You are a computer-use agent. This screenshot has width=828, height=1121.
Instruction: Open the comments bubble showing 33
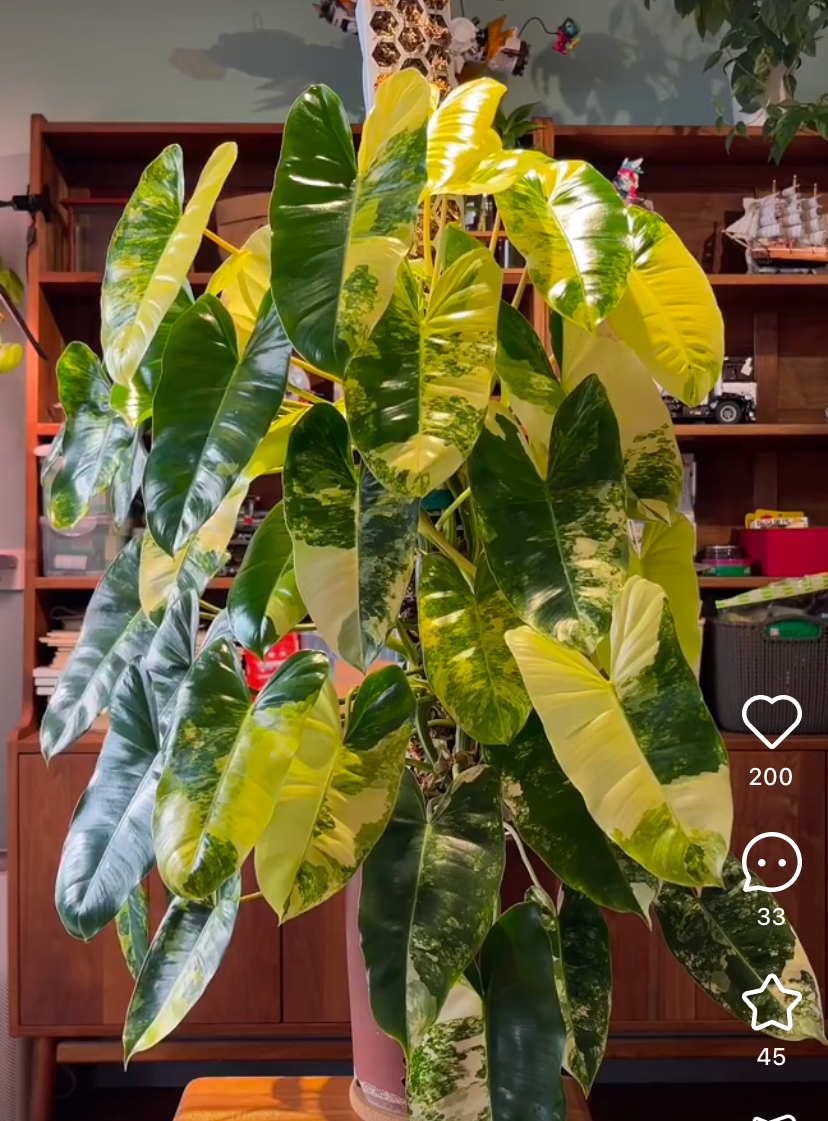point(771,862)
